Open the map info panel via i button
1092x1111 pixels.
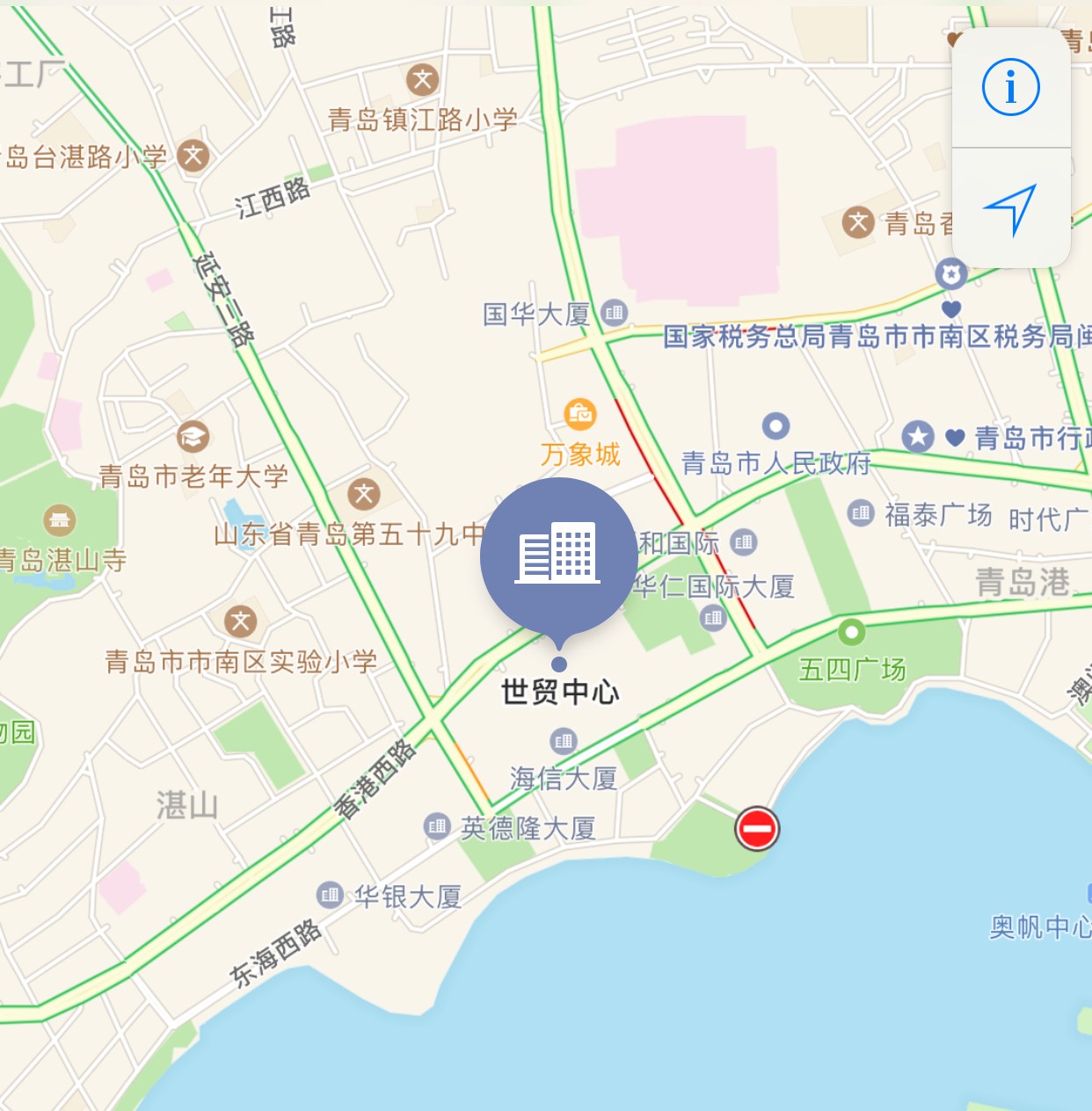pyautogui.click(x=1011, y=86)
